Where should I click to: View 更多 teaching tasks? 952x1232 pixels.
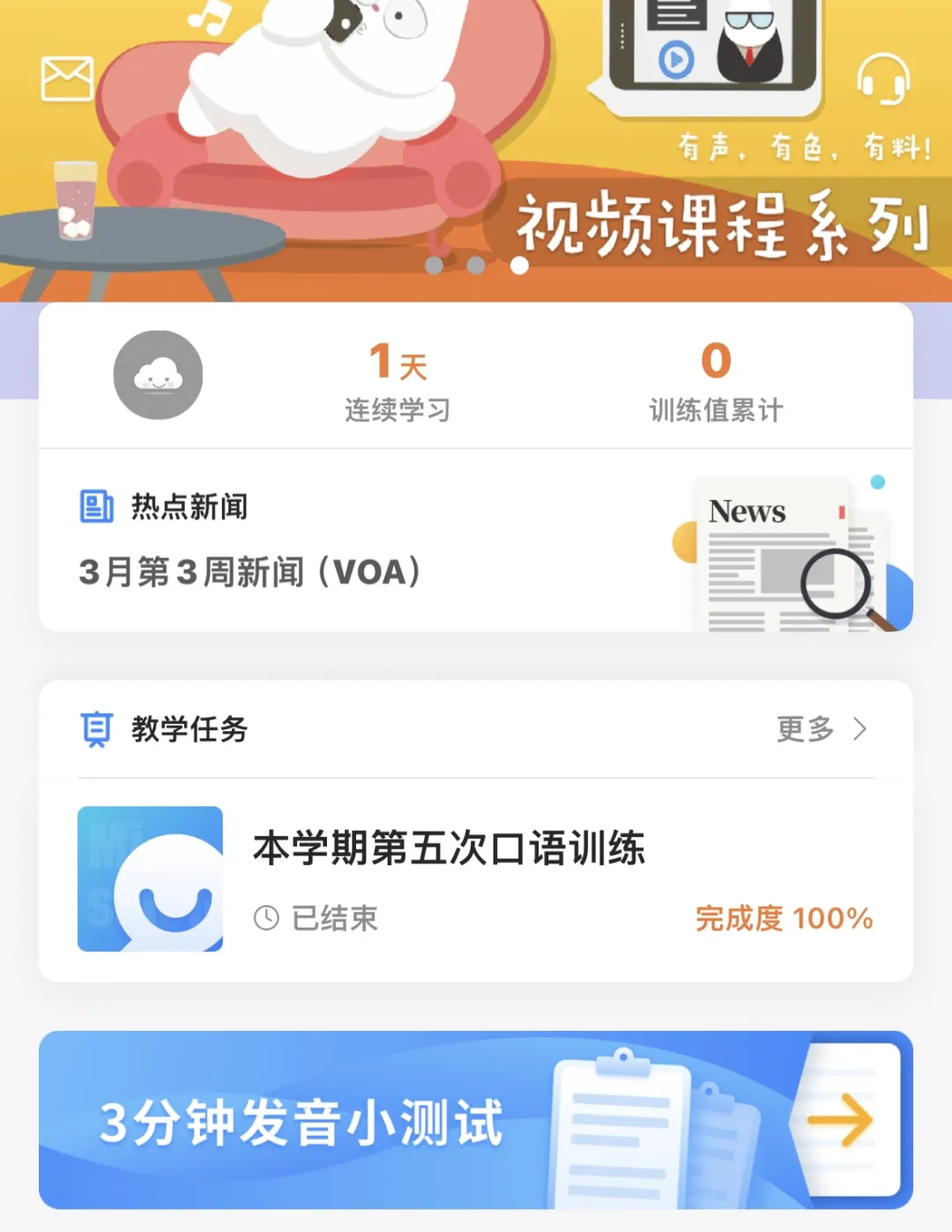(x=822, y=729)
